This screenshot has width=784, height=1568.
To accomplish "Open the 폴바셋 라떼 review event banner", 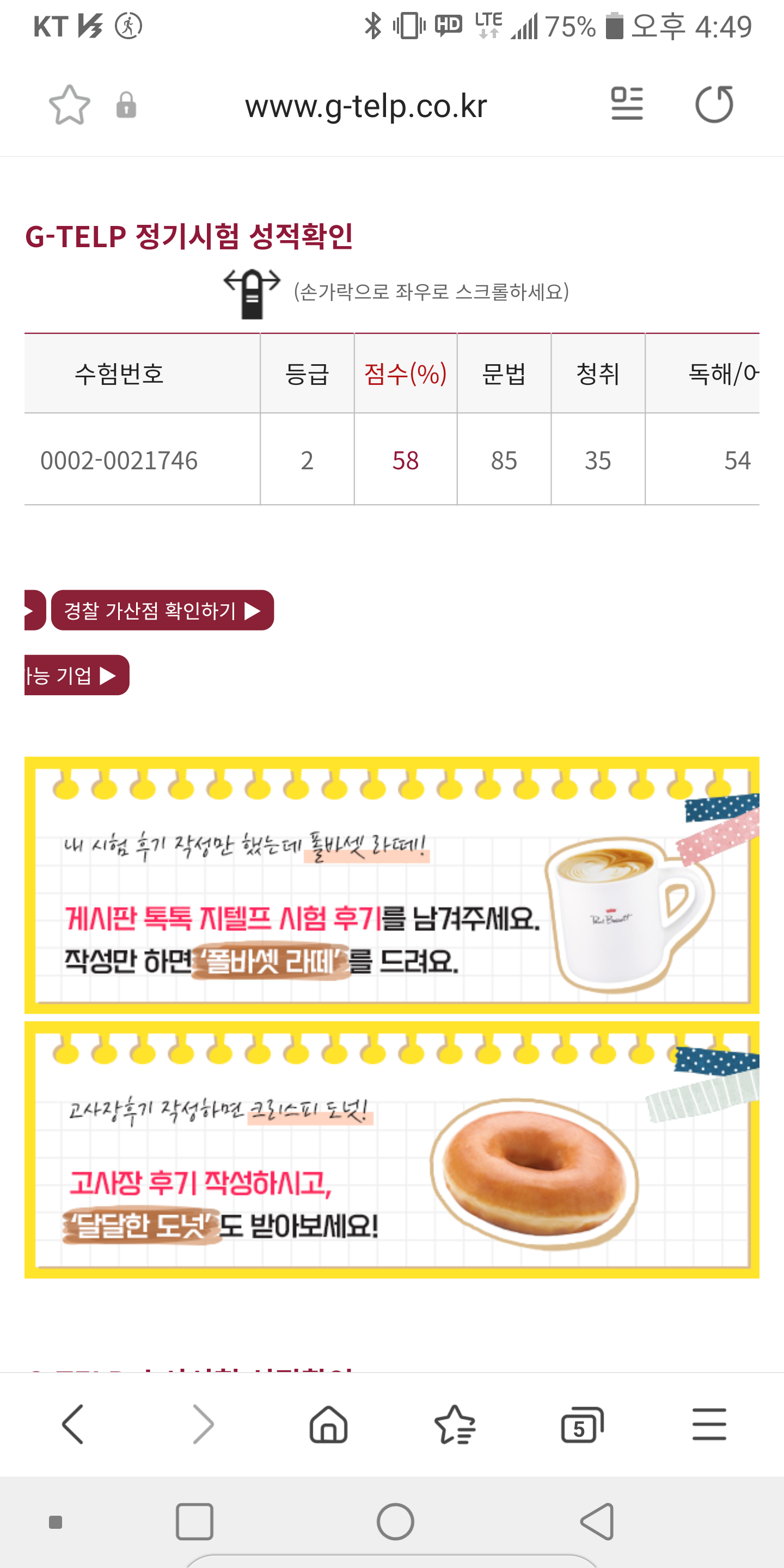I will [391, 885].
